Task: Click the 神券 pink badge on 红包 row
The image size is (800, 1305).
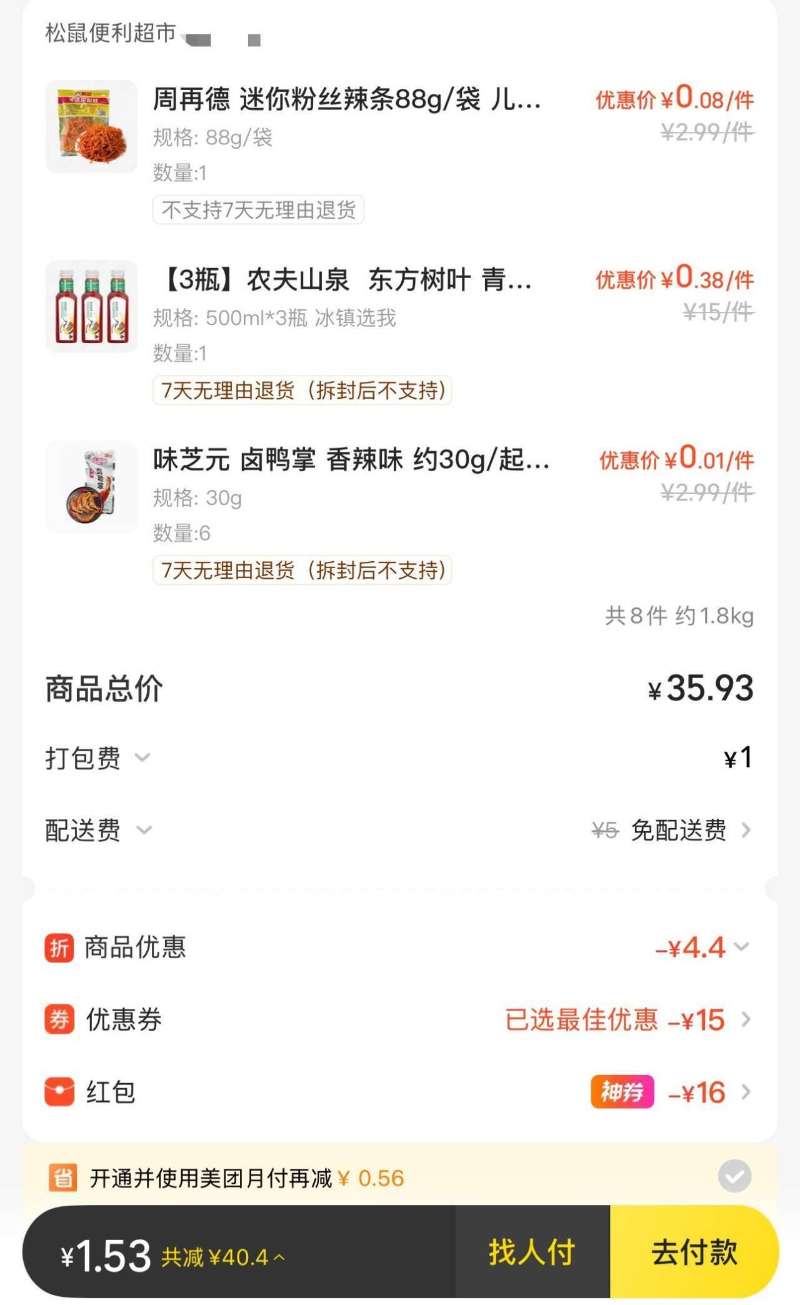Action: click(x=622, y=1092)
